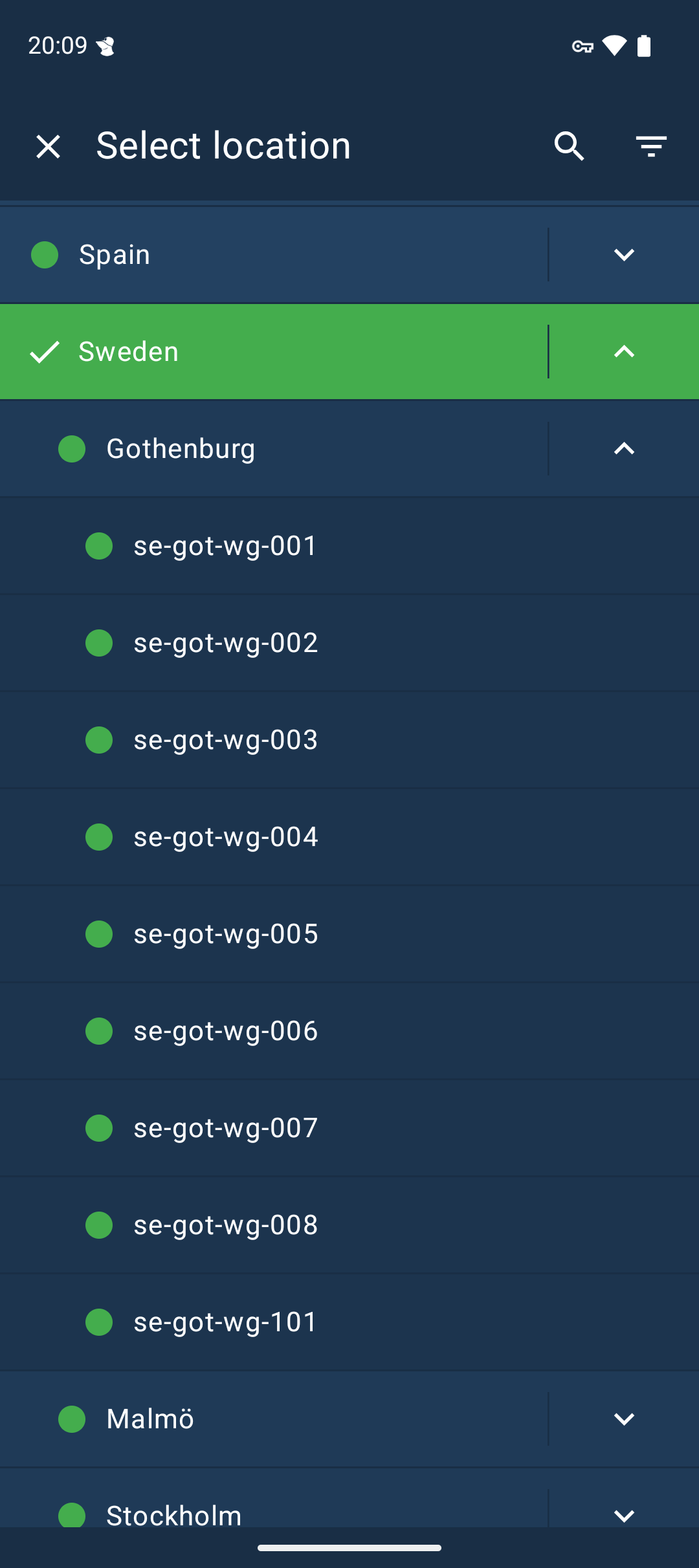The width and height of the screenshot is (699, 1568).
Task: Collapse the Sweden server list
Action: pyautogui.click(x=623, y=351)
